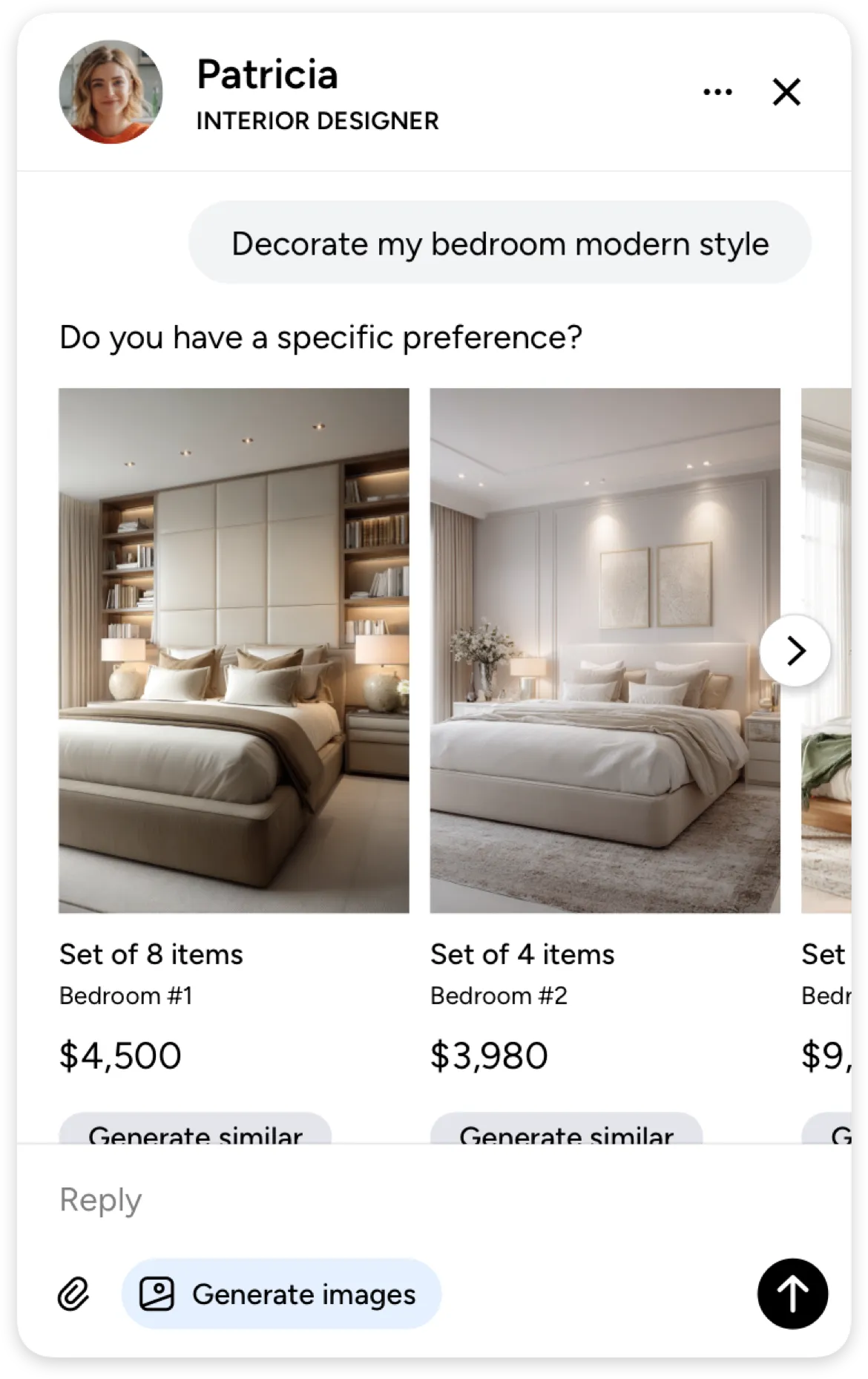Open the three-dot overflow menu
This screenshot has width=868, height=1379.
[717, 92]
